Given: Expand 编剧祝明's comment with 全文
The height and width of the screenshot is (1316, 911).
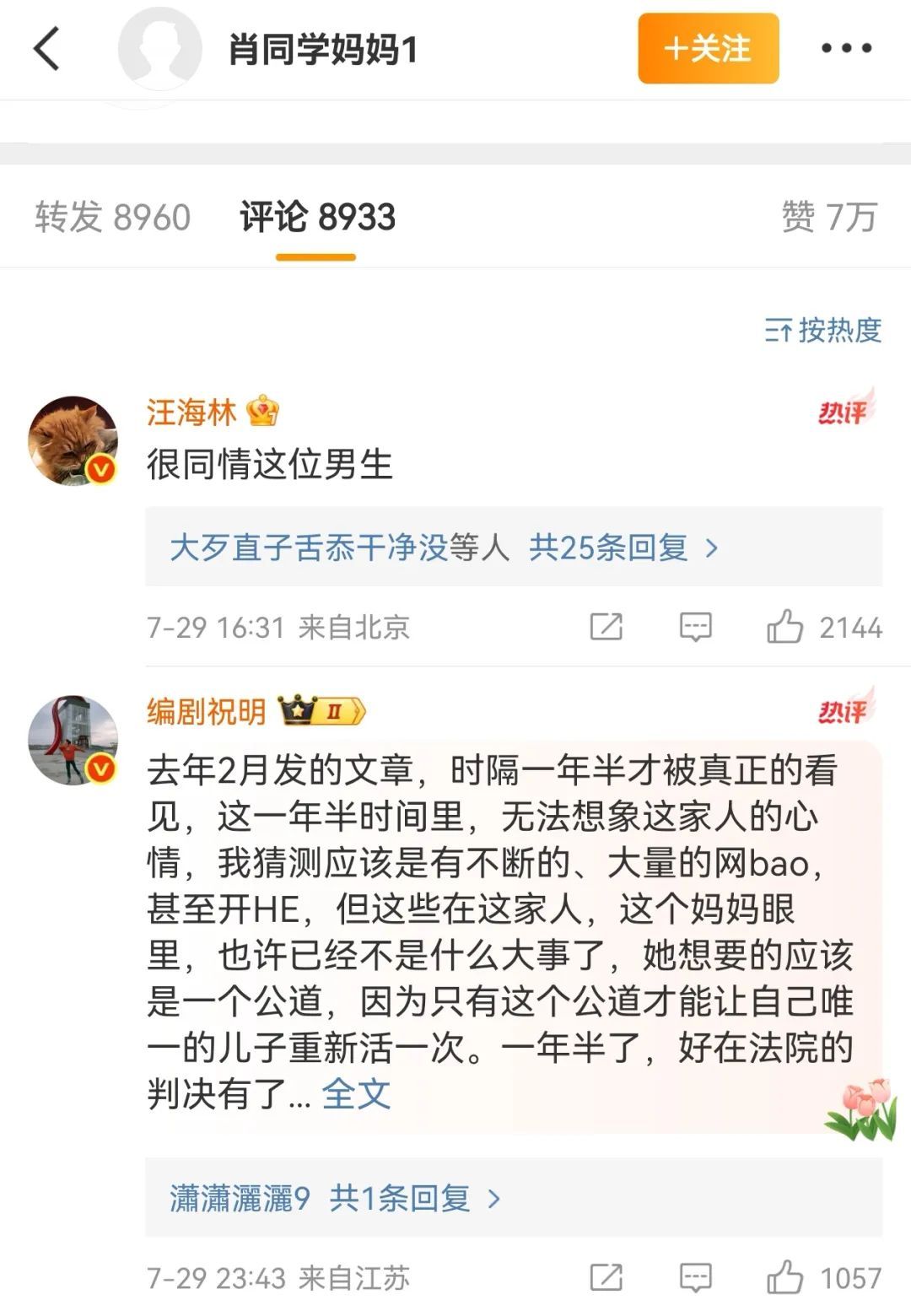Looking at the screenshot, I should 356,1094.
